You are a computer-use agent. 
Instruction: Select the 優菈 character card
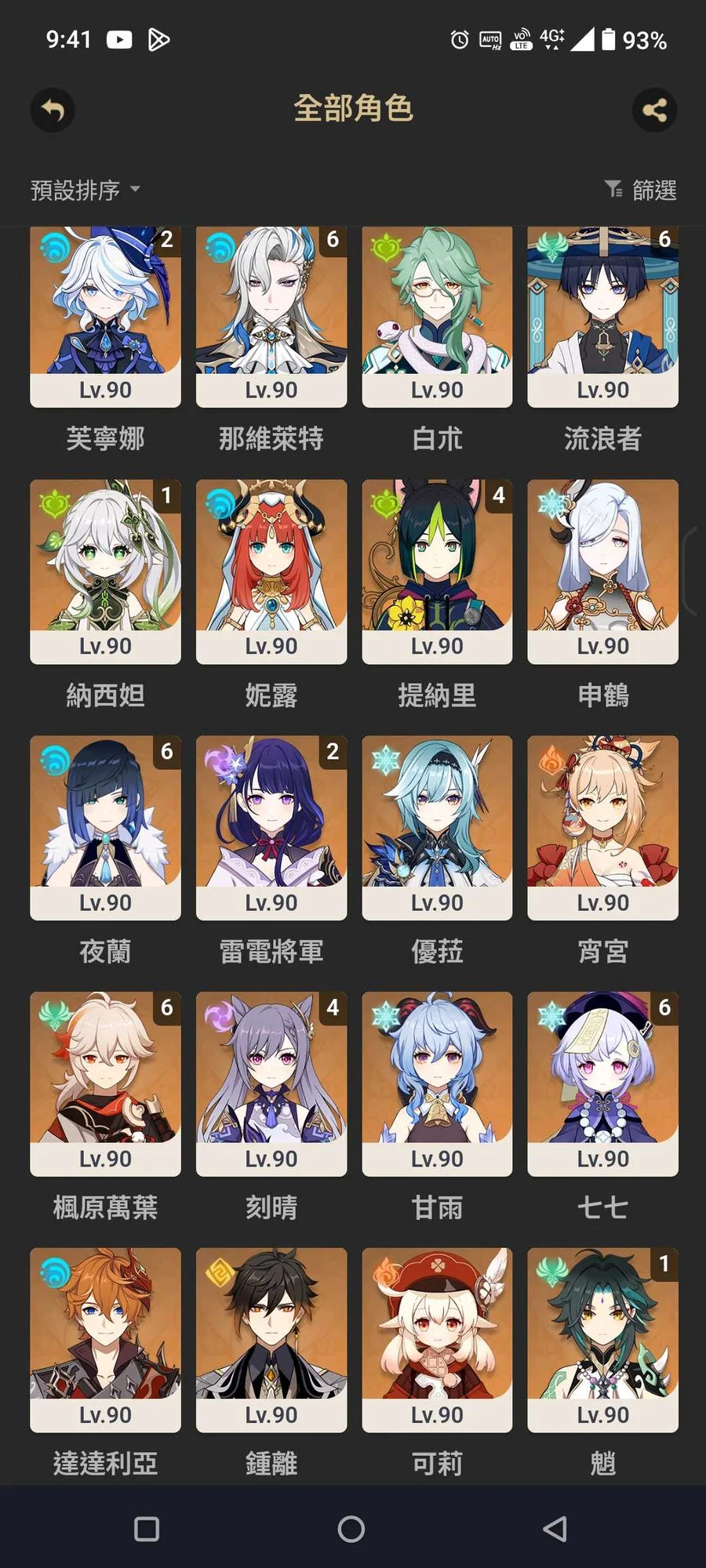point(437,827)
